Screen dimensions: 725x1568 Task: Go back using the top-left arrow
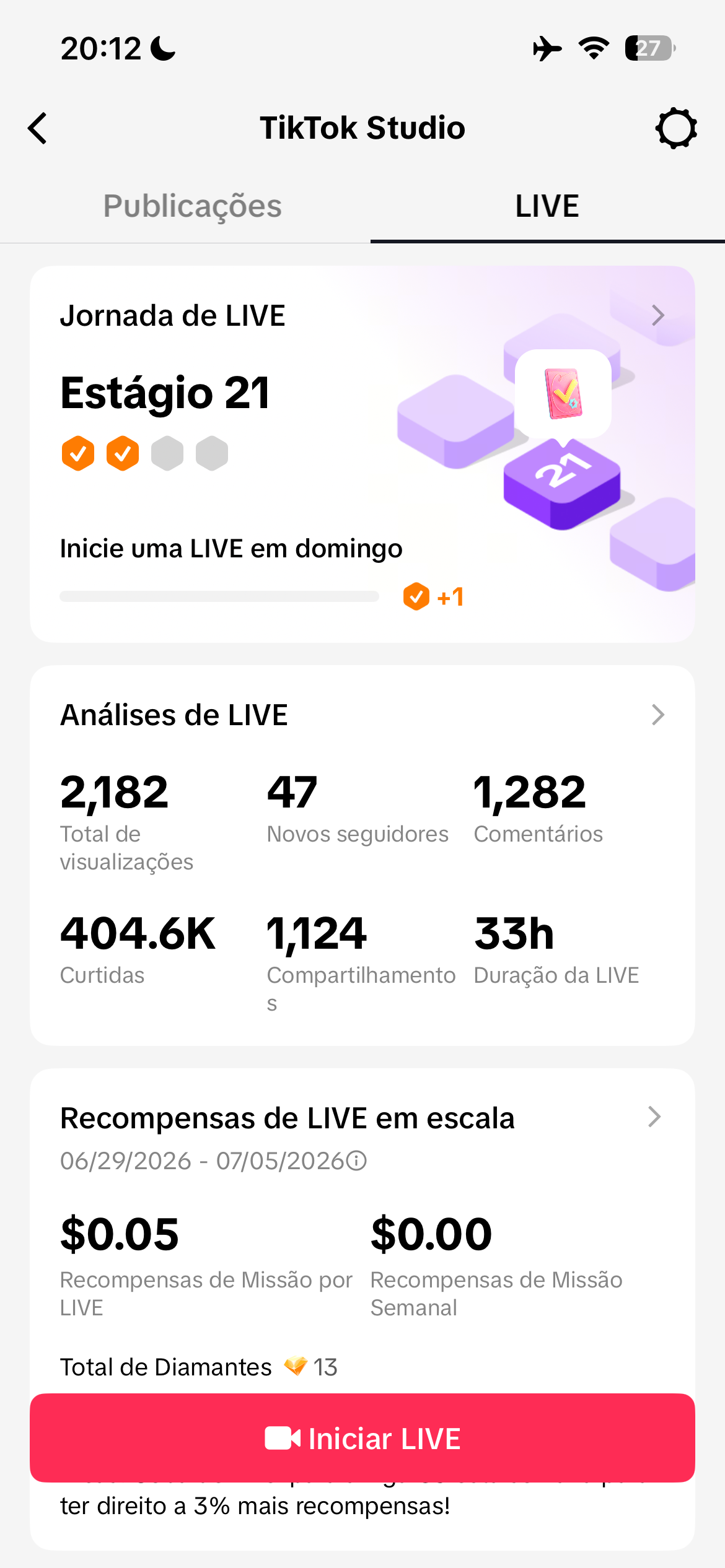pos(38,128)
